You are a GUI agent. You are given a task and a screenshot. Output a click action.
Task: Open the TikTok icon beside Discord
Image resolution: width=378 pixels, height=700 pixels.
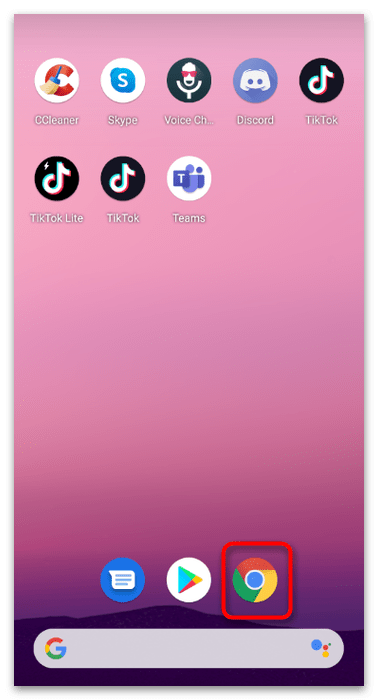[x=321, y=80]
